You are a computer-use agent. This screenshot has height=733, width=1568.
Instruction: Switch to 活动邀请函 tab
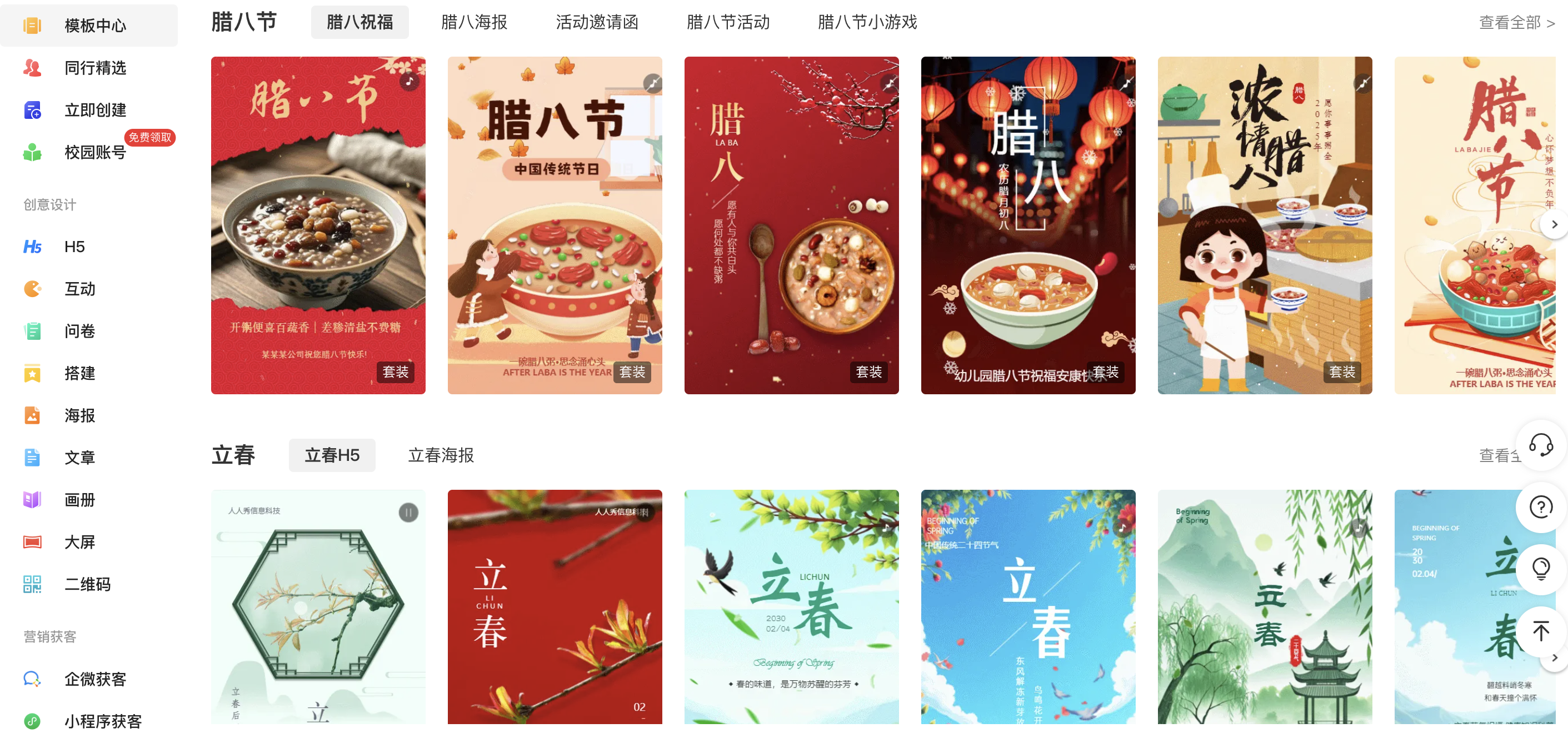597,23
